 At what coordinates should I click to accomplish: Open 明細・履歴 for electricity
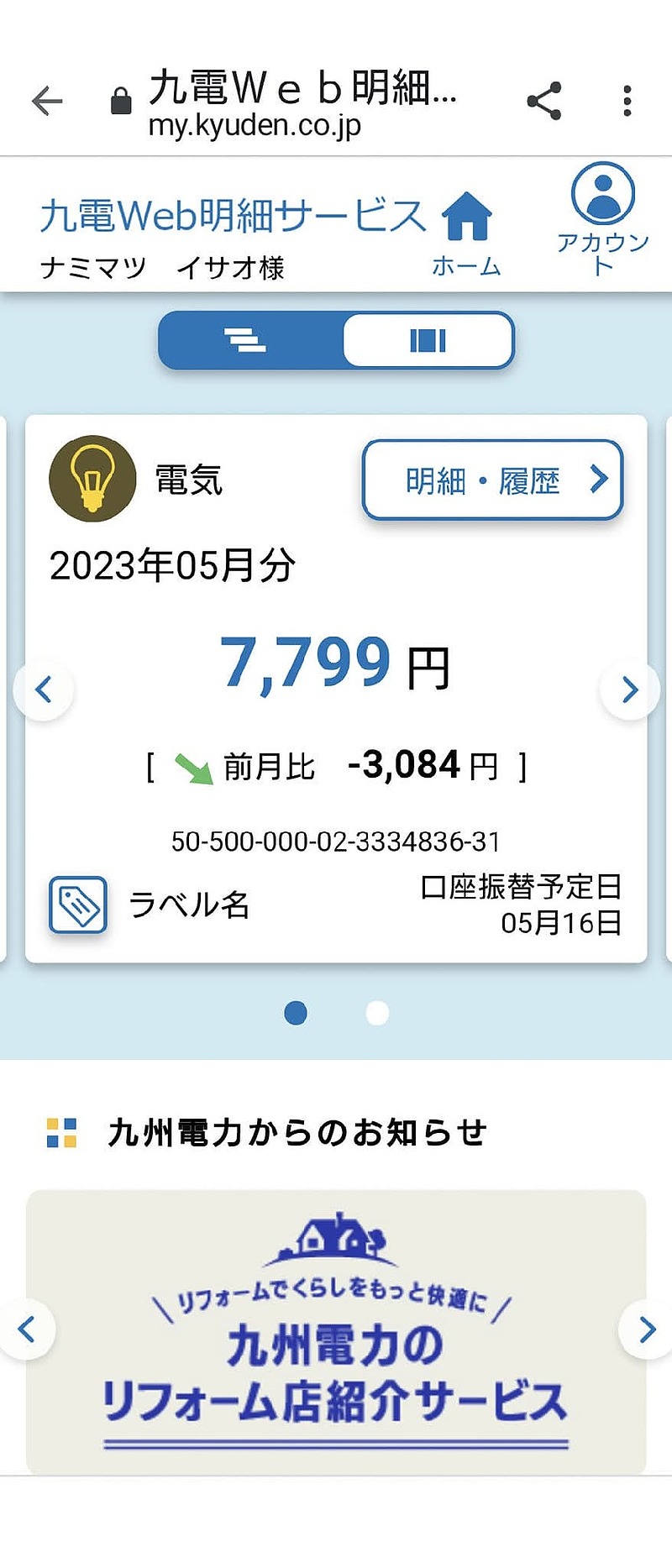[x=492, y=480]
